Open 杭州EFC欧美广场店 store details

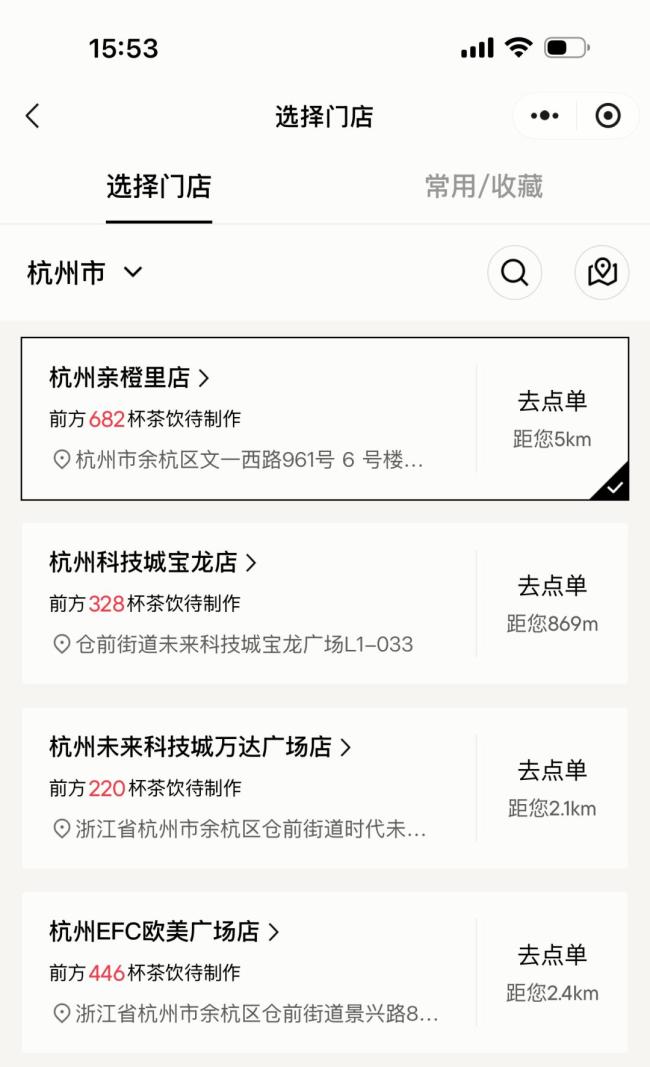[x=164, y=932]
